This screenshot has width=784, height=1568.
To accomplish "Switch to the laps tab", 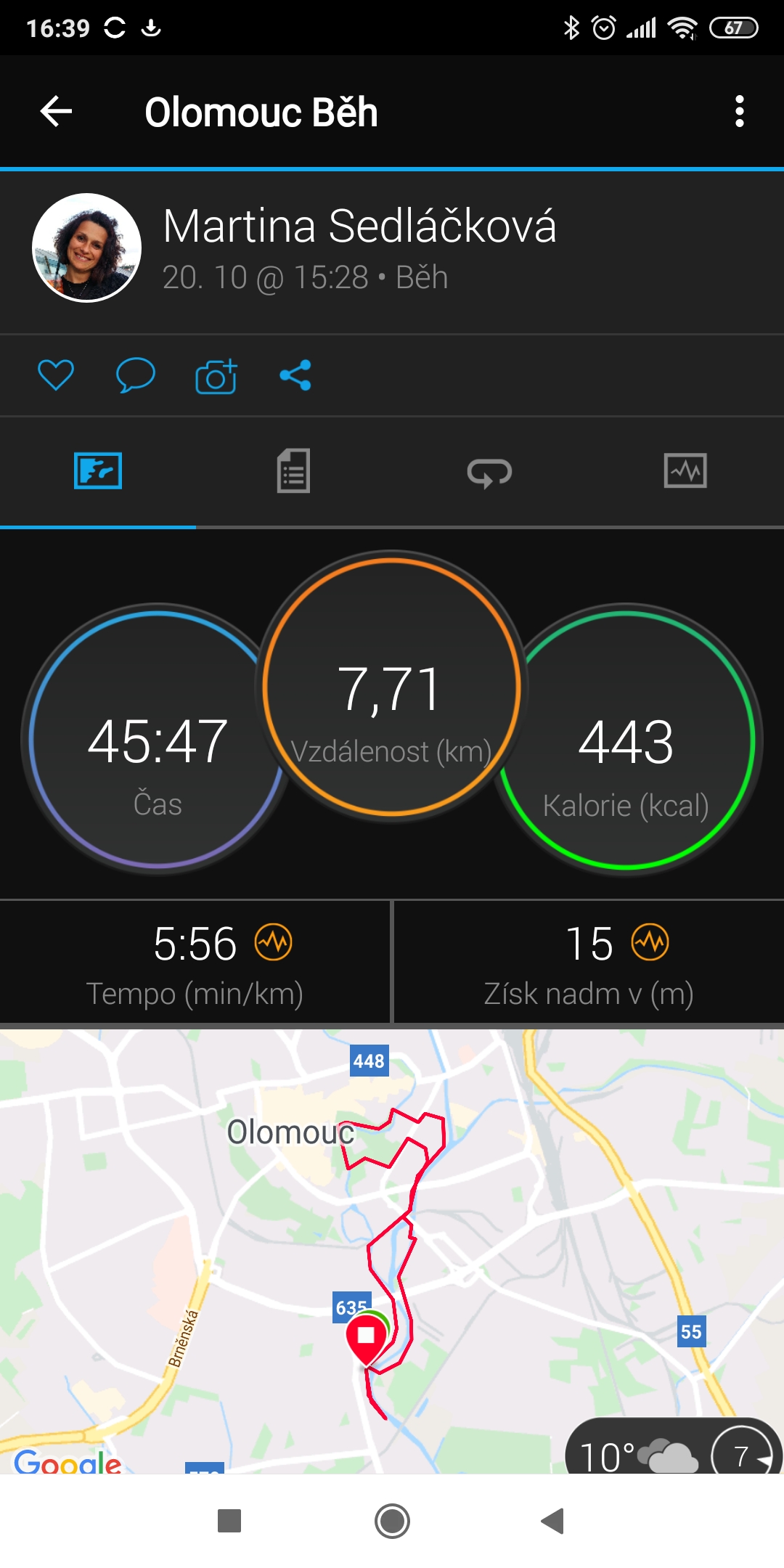I will (489, 473).
